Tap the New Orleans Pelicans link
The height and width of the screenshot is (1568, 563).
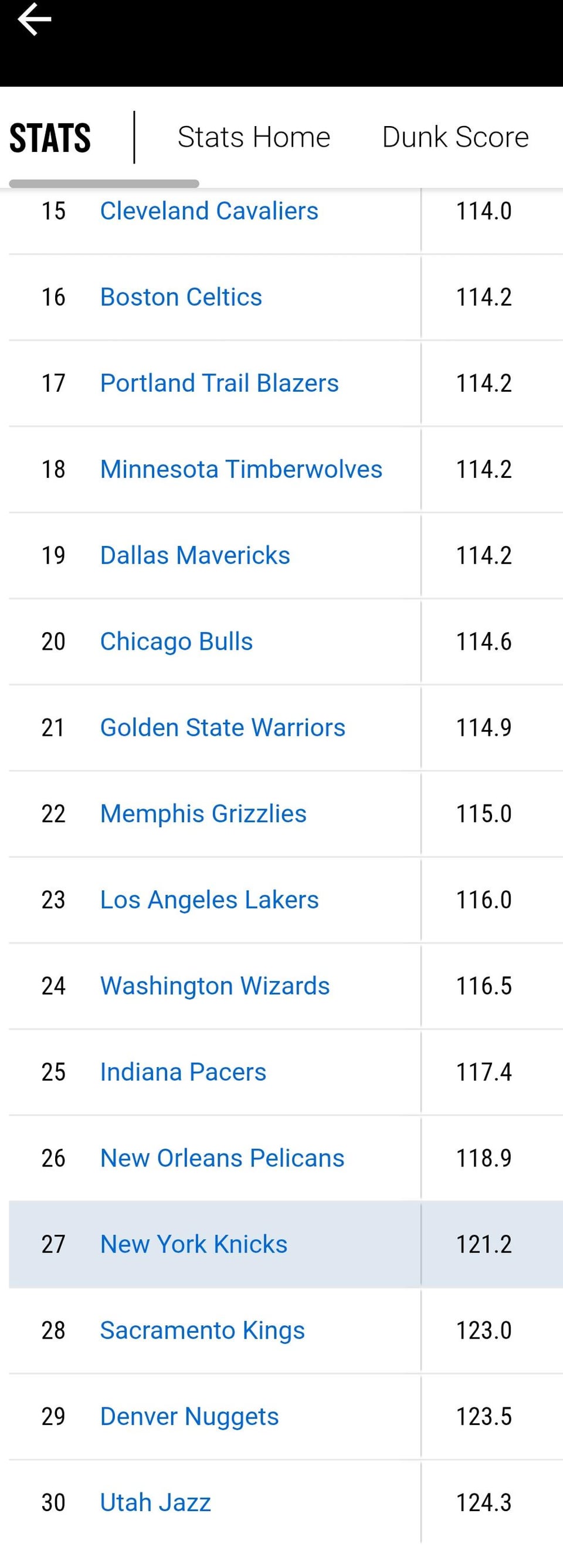[x=222, y=1158]
